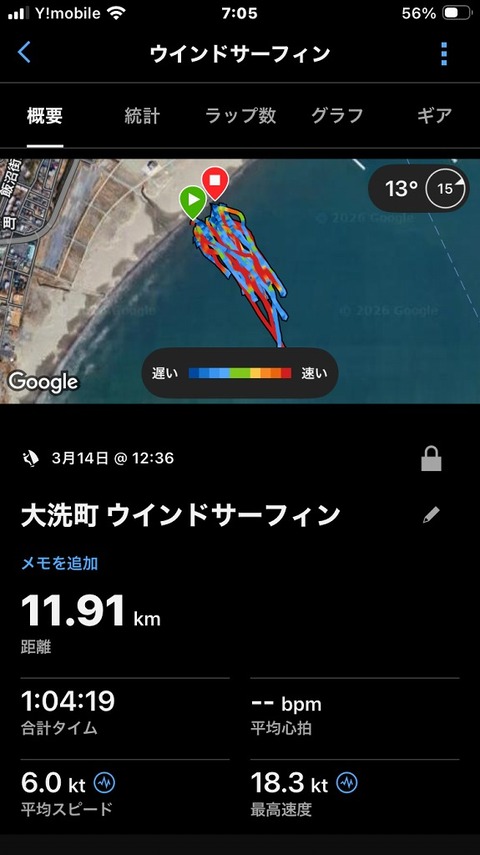This screenshot has width=480, height=855.
Task: Open the graph icon beside 最高速度
Action: 347,784
